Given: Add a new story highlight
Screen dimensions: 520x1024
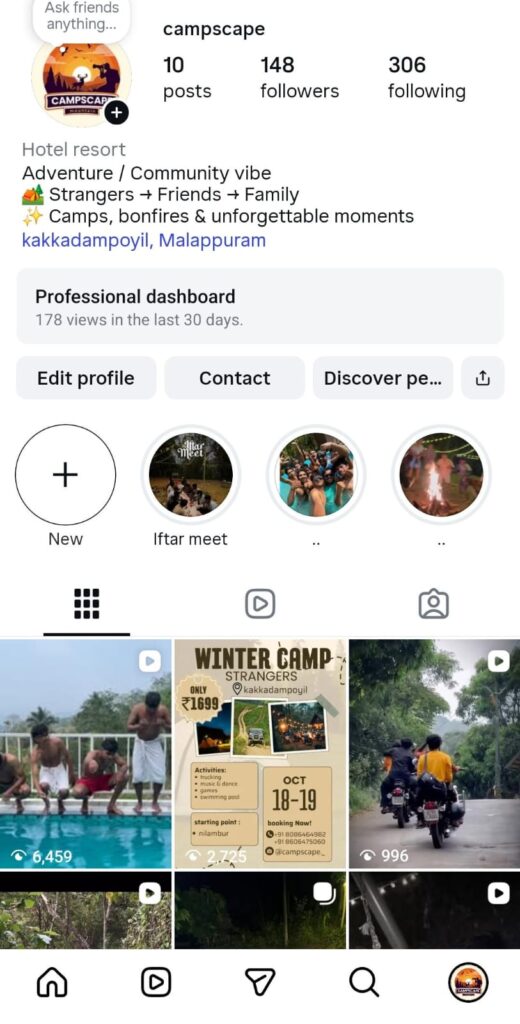Looking at the screenshot, I should point(65,475).
